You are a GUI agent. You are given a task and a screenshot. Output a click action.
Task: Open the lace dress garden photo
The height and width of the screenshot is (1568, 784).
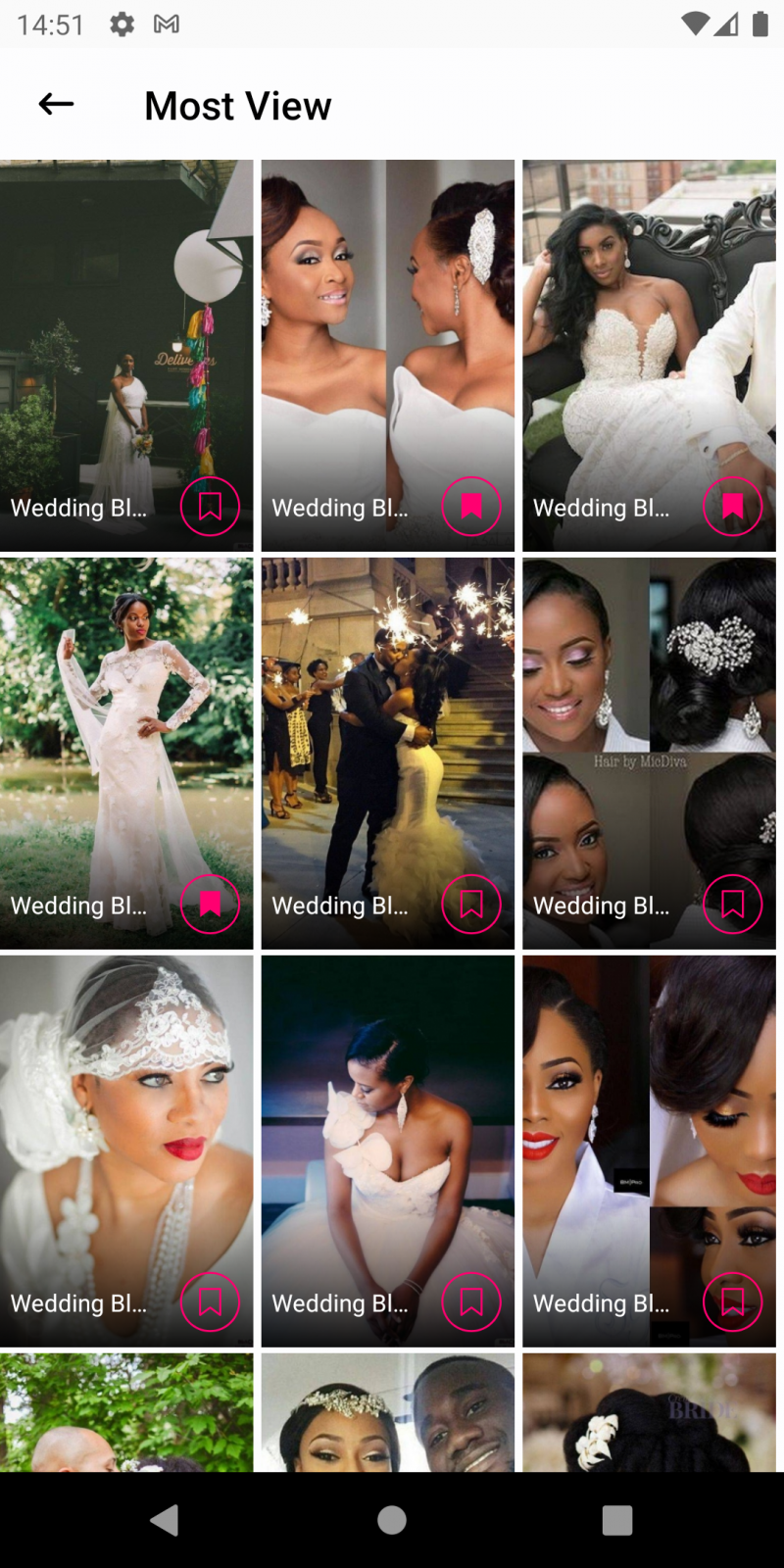125,725
